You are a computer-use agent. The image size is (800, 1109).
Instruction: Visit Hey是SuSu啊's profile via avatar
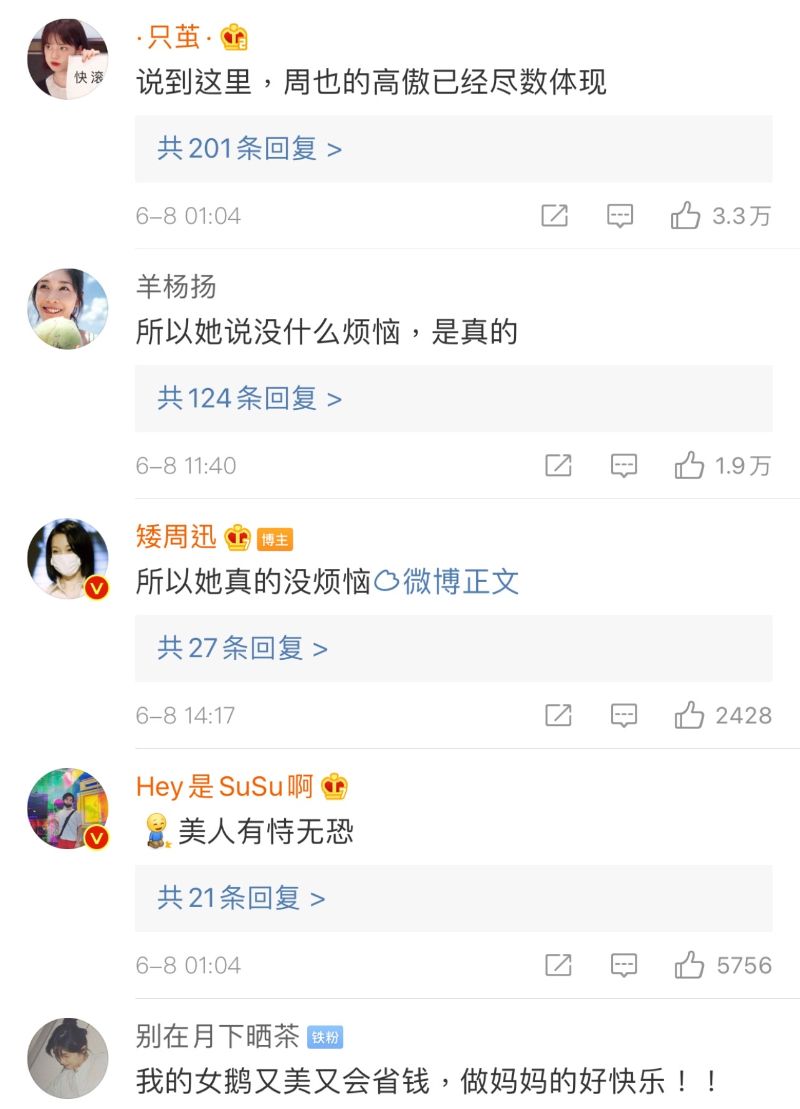67,809
